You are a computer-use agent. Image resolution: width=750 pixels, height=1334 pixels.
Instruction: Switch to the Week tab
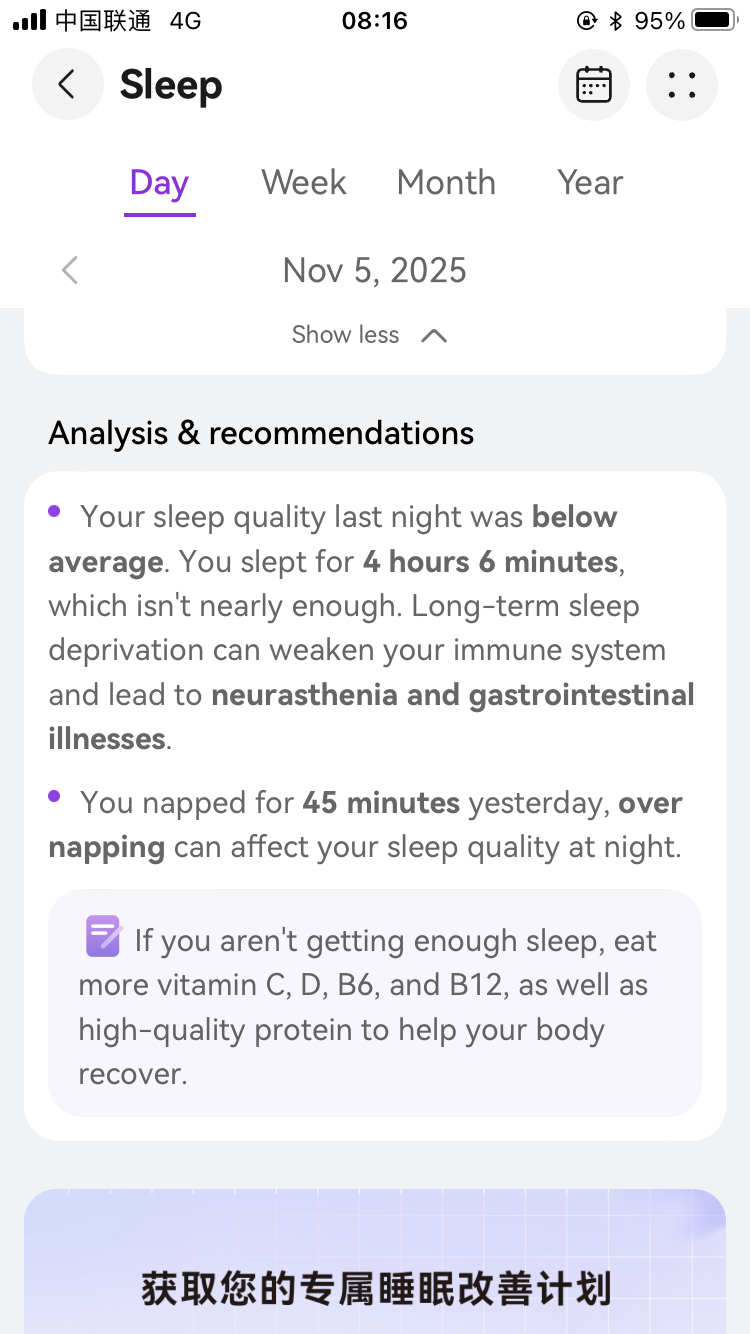click(304, 183)
